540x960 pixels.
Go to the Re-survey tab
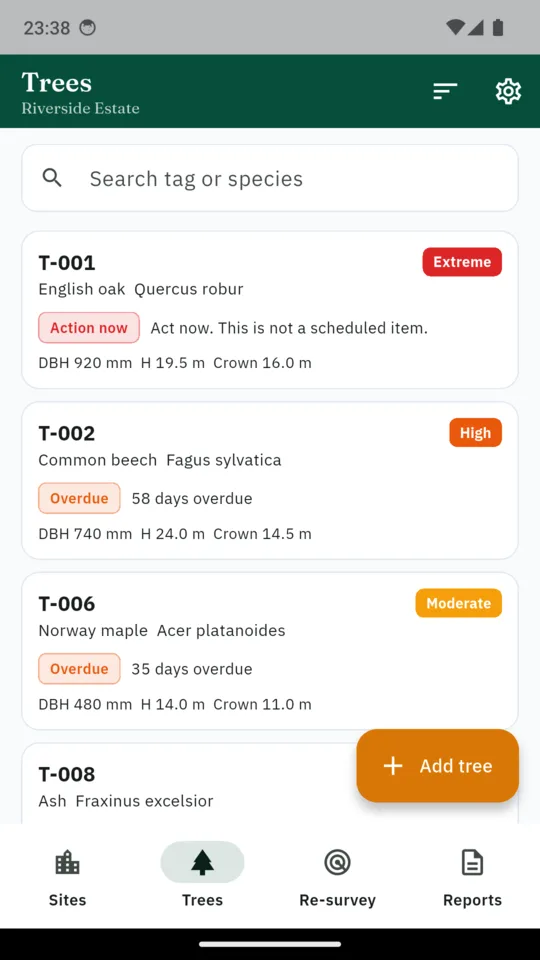(x=337, y=876)
